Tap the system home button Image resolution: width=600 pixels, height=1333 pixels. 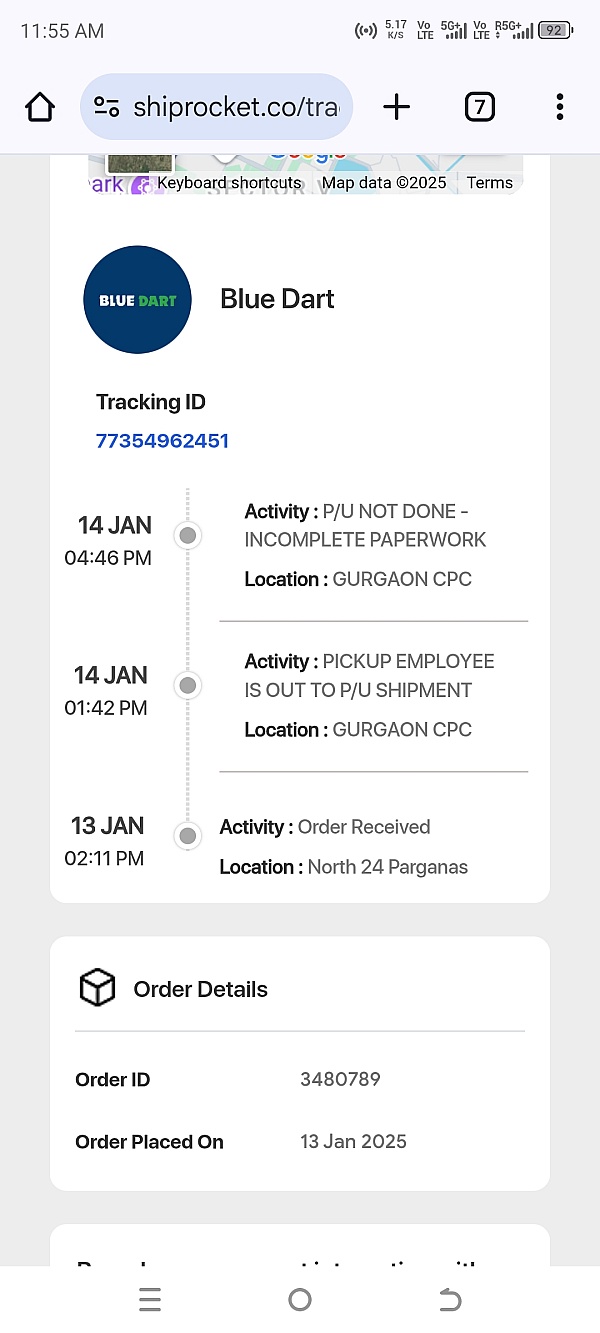coord(300,1300)
